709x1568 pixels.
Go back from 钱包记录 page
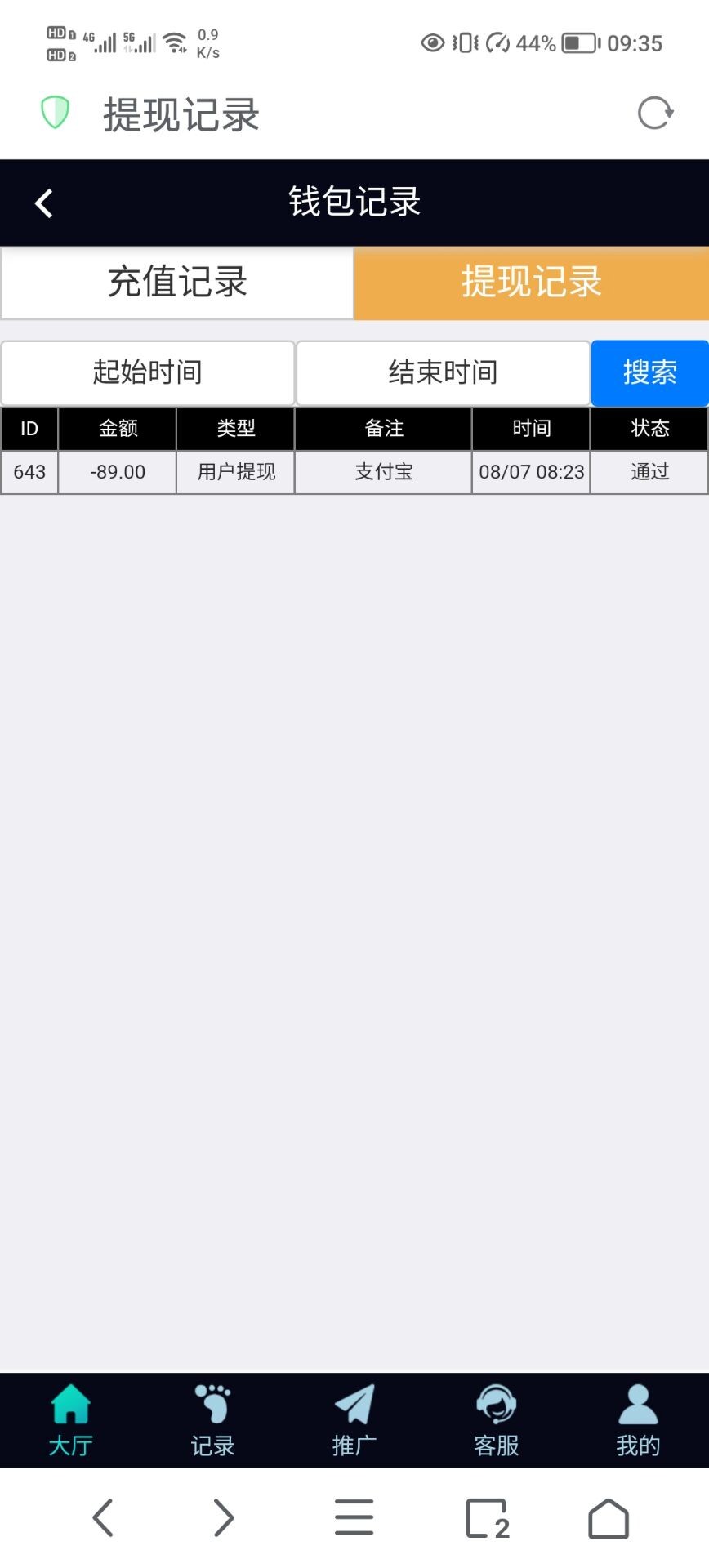pyautogui.click(x=44, y=203)
